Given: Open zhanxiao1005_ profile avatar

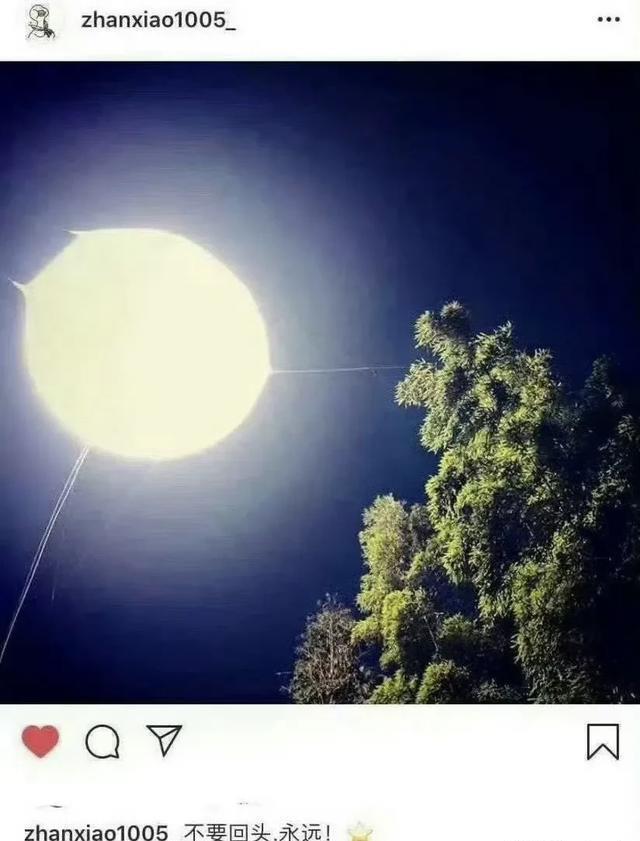Looking at the screenshot, I should click(x=41, y=21).
